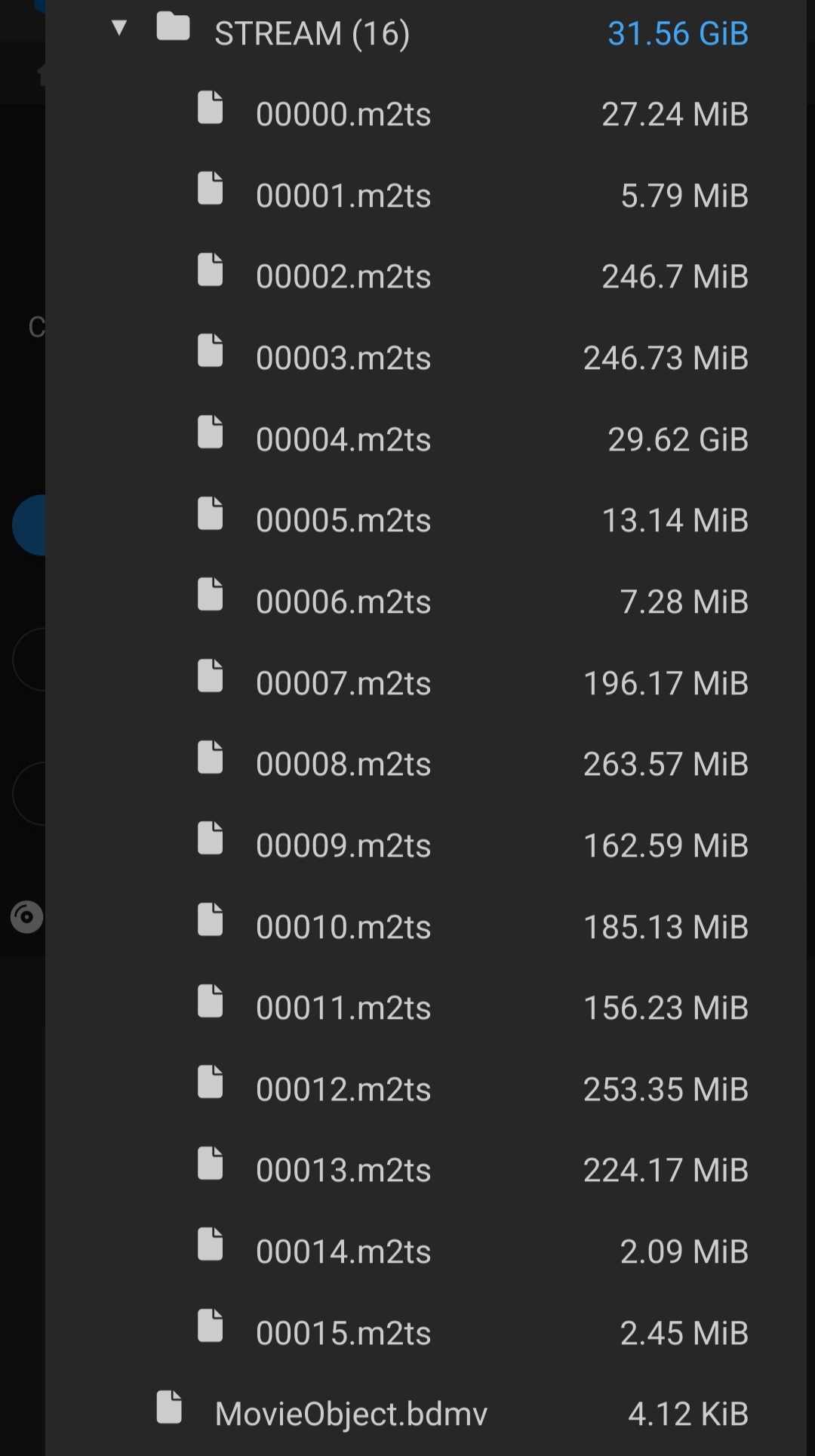The width and height of the screenshot is (815, 1456).
Task: Select the STREAM (16) folder row
Action: 426,32
